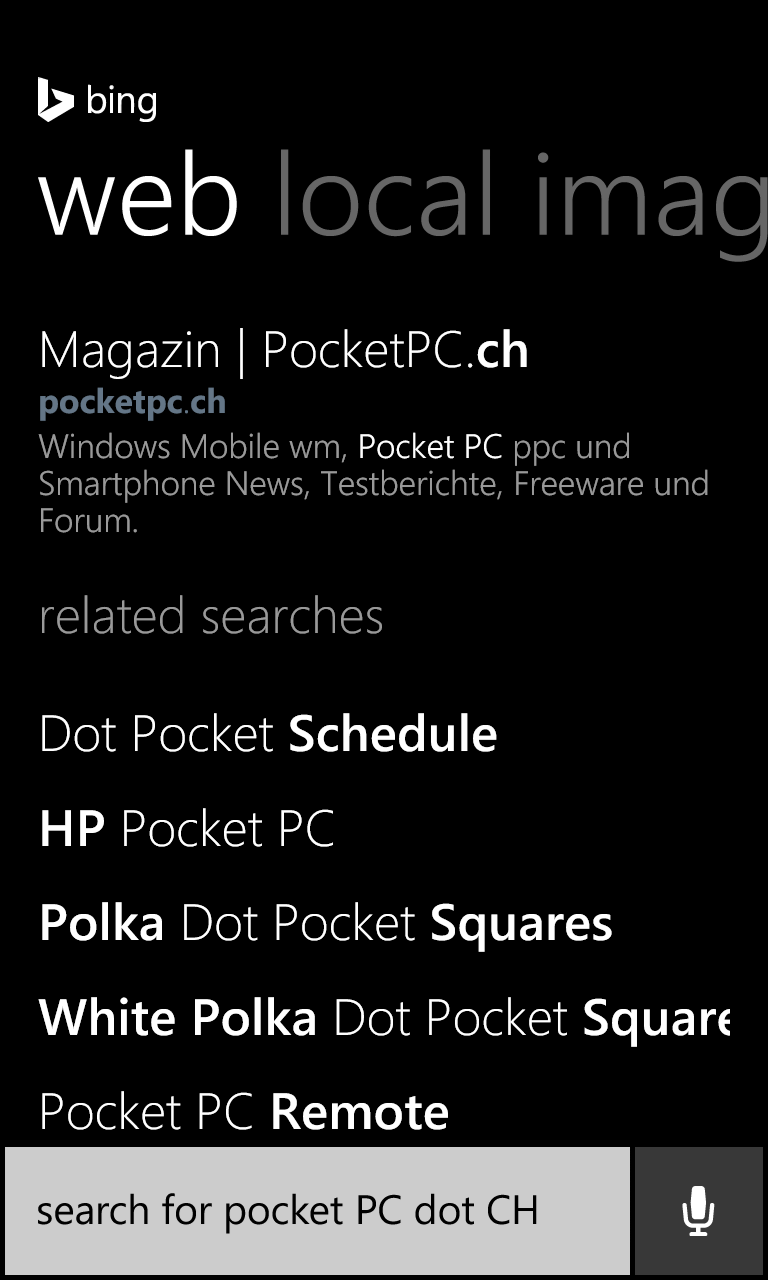Viewport: 768px width, 1280px height.
Task: Select related search Polka Dot Pocket Squares
Action: coord(326,923)
